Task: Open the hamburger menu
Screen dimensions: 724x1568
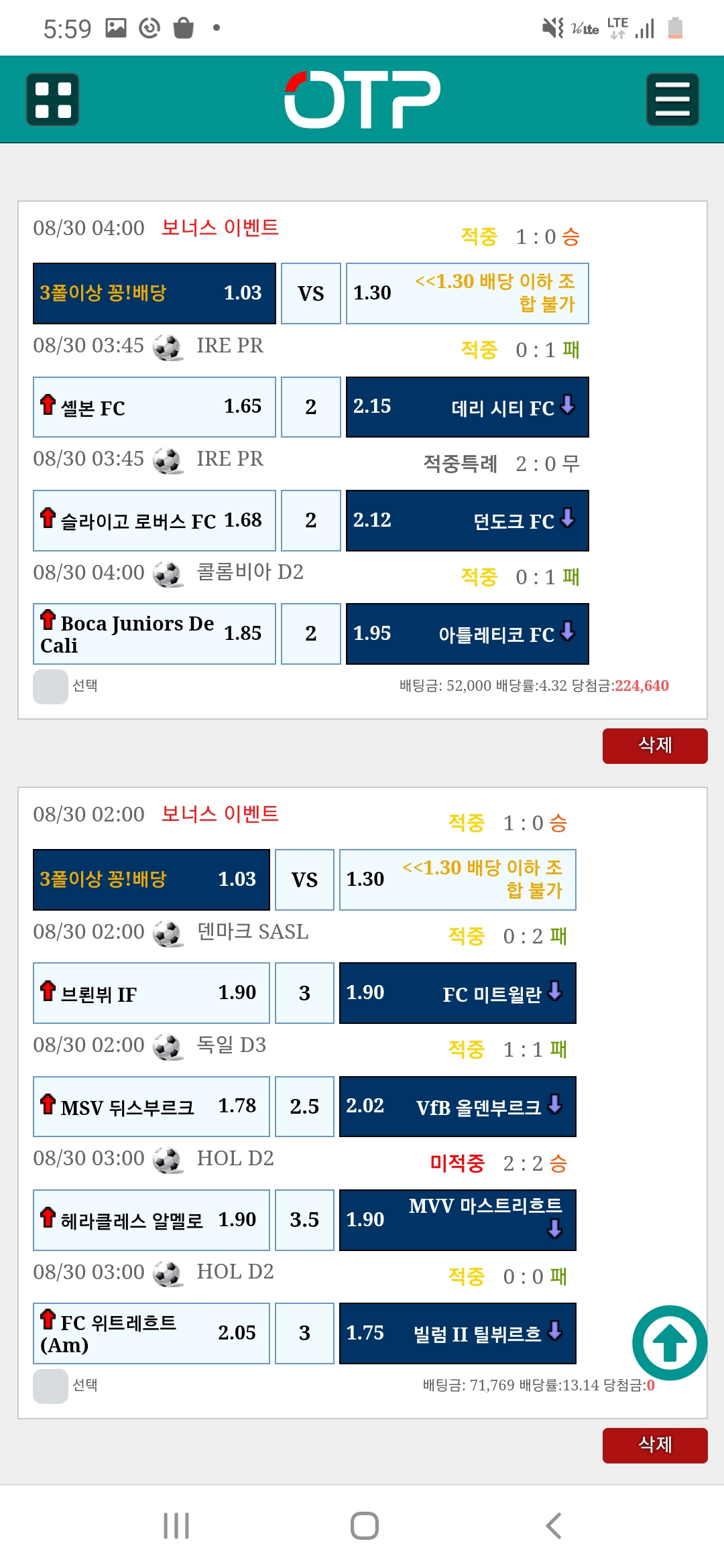Action: pyautogui.click(x=672, y=99)
